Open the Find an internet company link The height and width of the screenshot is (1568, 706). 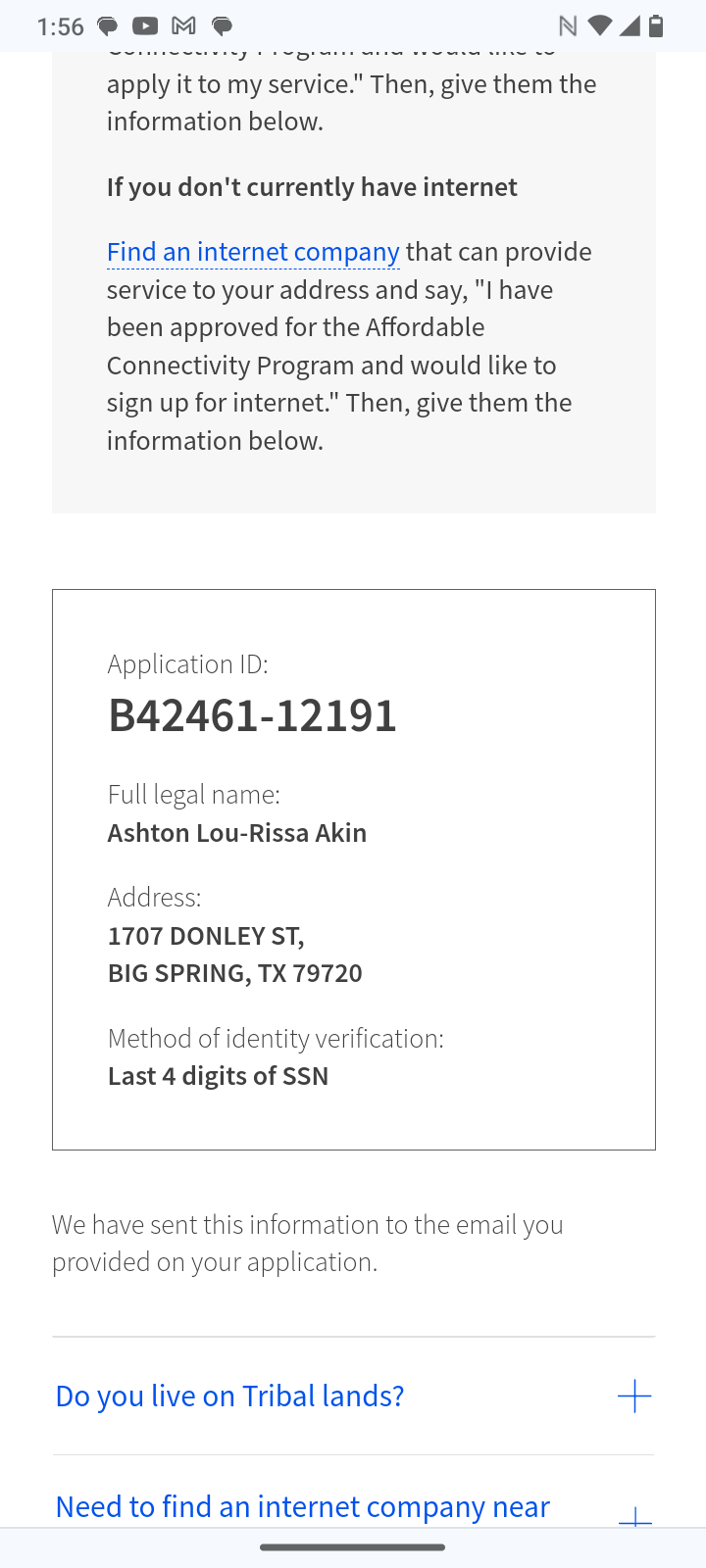click(253, 252)
